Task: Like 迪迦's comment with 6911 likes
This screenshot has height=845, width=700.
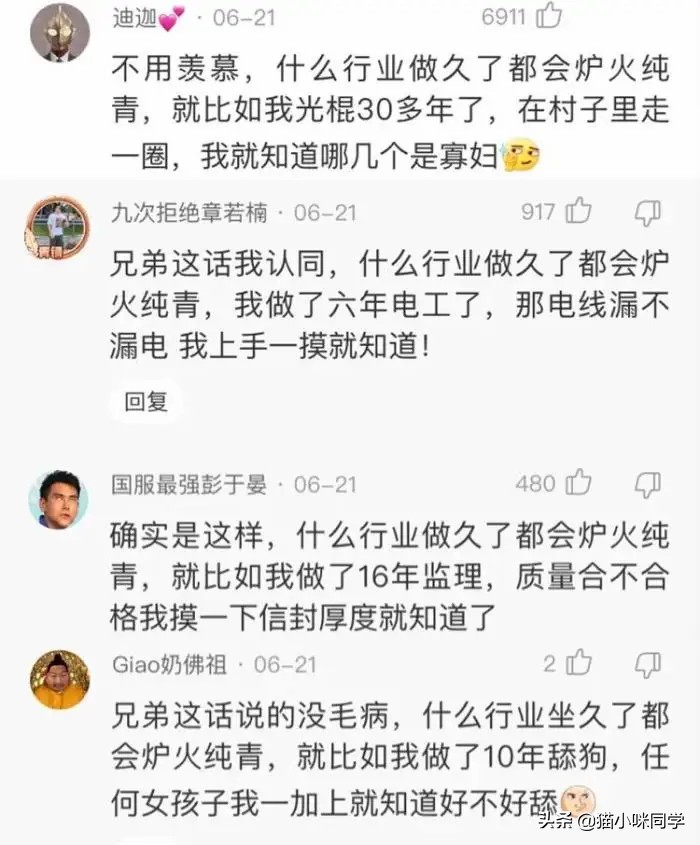Action: pyautogui.click(x=578, y=15)
